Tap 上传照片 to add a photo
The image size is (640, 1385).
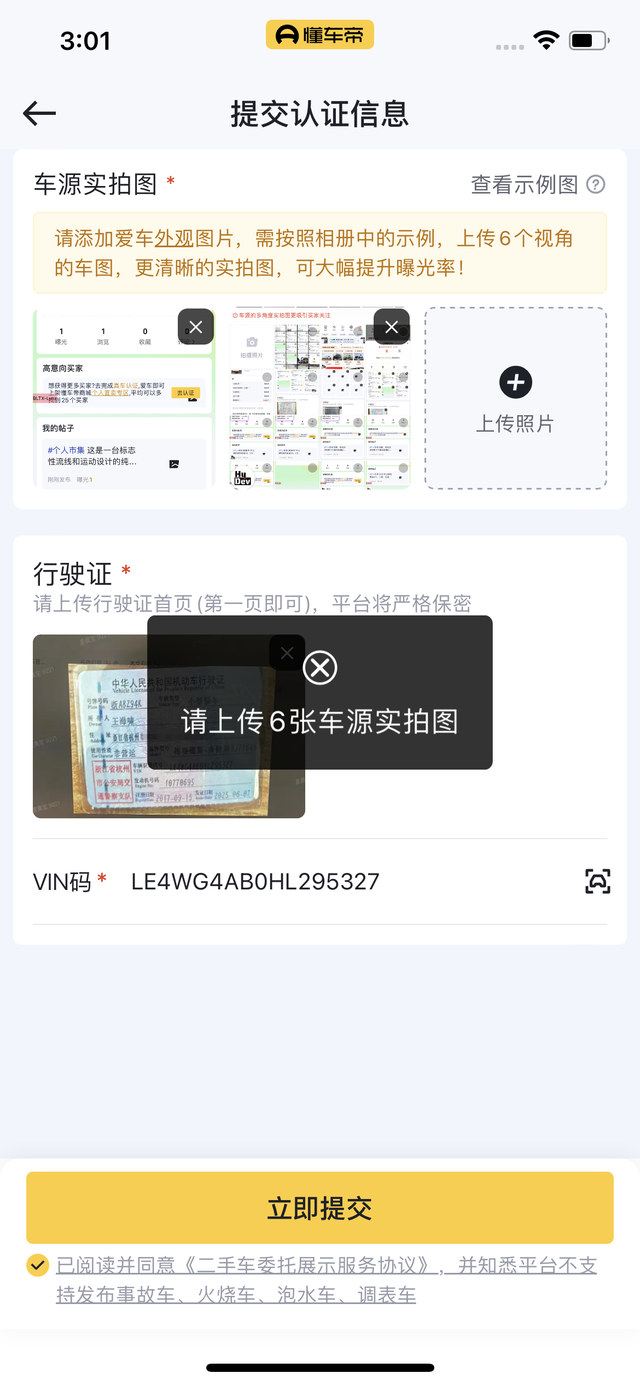point(515,398)
